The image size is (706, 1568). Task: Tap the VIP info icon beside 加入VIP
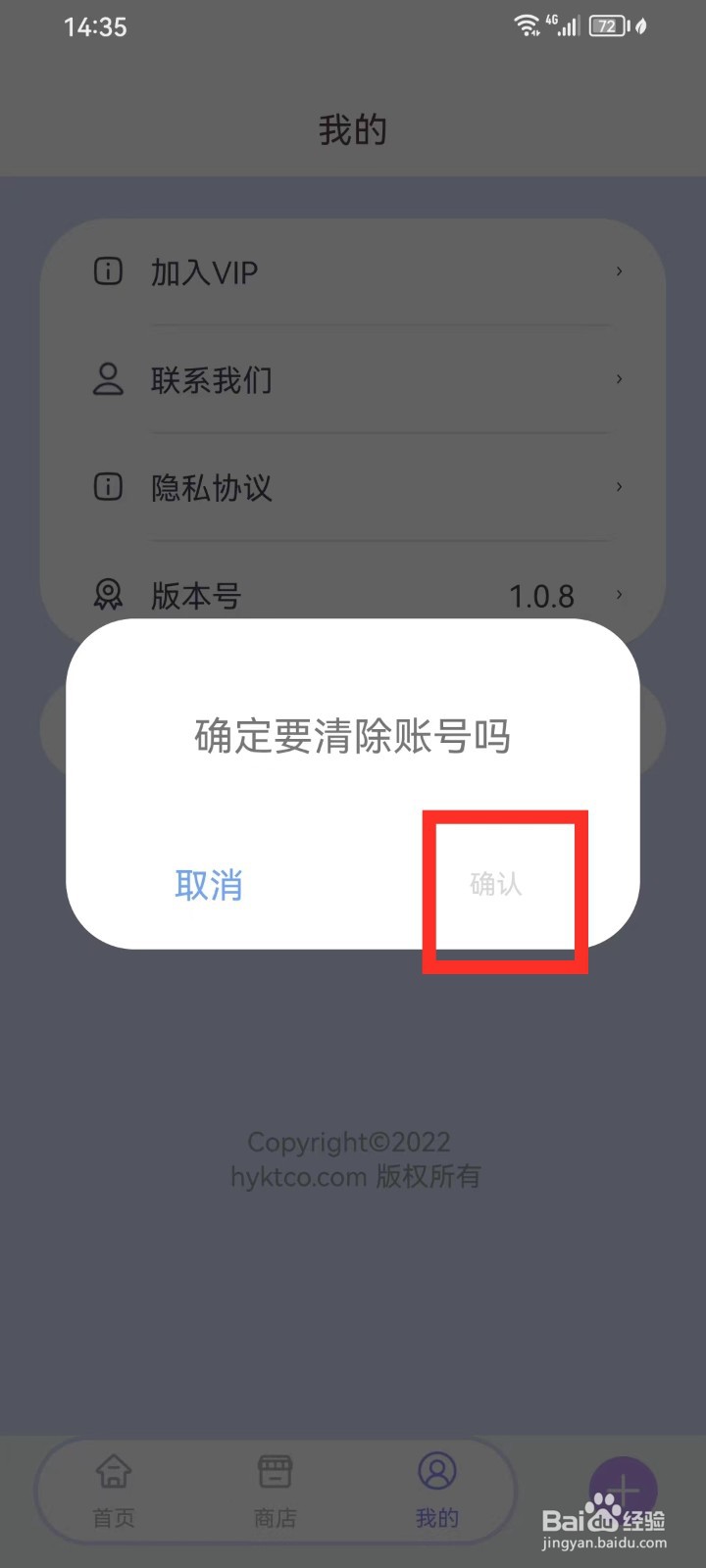pos(108,271)
